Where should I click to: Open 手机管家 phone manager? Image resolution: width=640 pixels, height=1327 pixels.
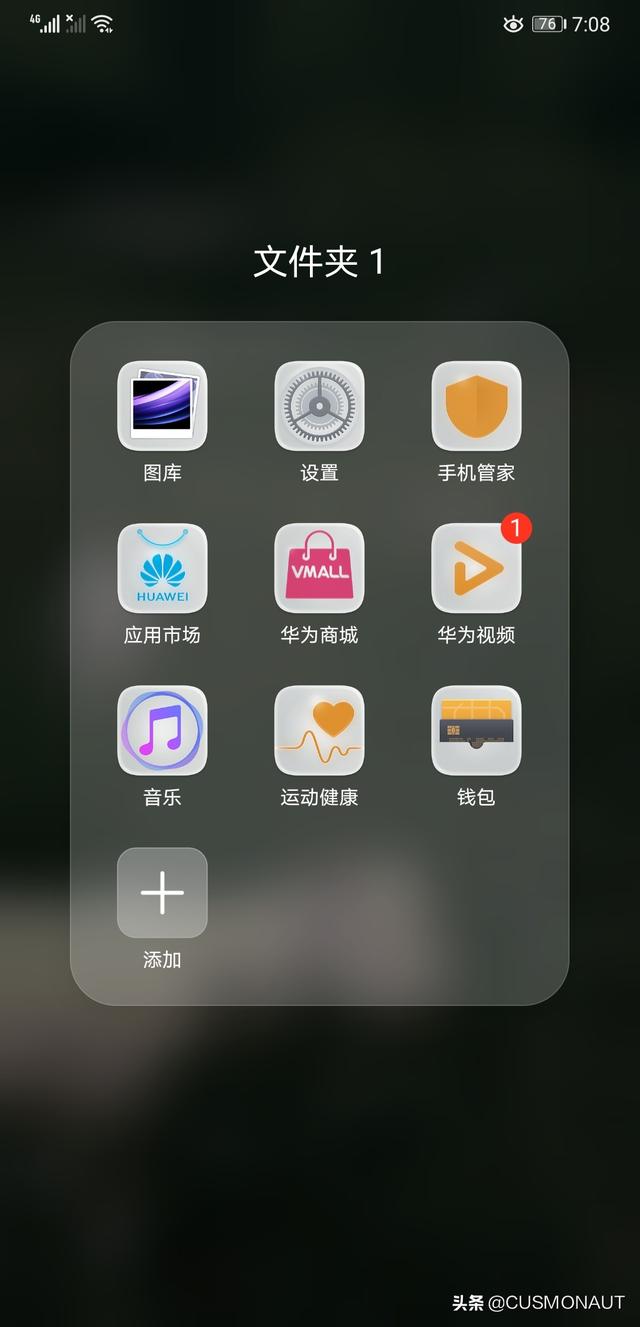[476, 406]
